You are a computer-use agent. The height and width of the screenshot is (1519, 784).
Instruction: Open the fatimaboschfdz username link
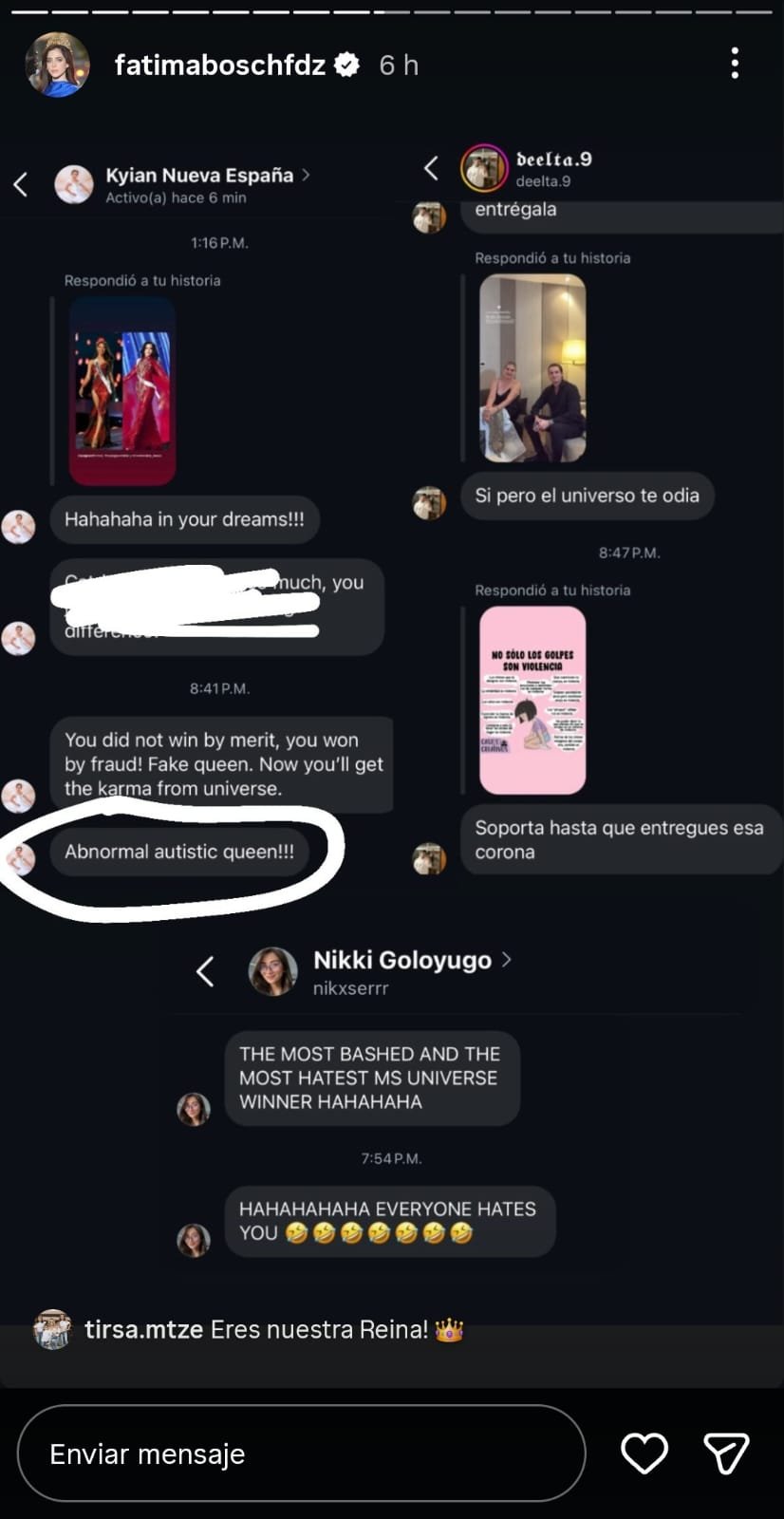click(x=220, y=65)
